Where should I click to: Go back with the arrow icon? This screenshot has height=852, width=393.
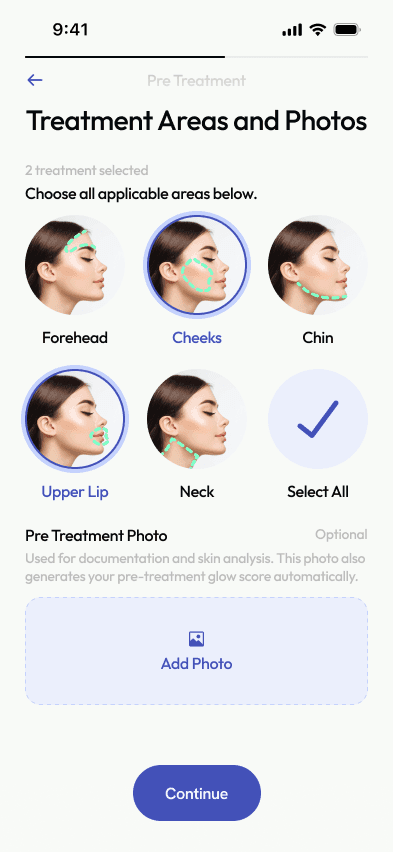click(x=35, y=80)
